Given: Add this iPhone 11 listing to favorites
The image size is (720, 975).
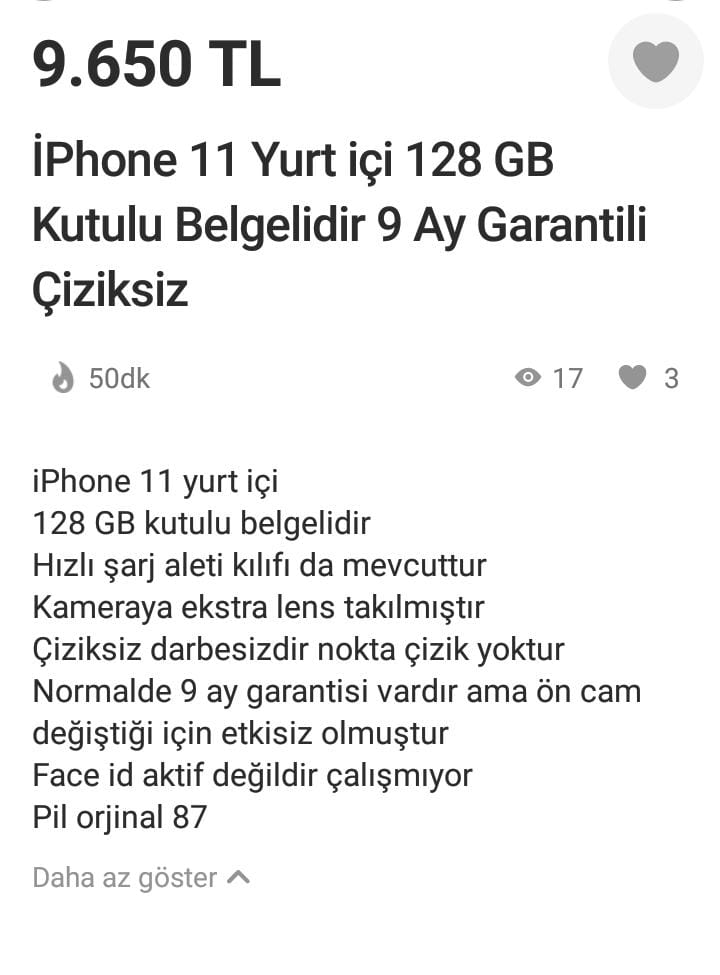Looking at the screenshot, I should pyautogui.click(x=655, y=62).
